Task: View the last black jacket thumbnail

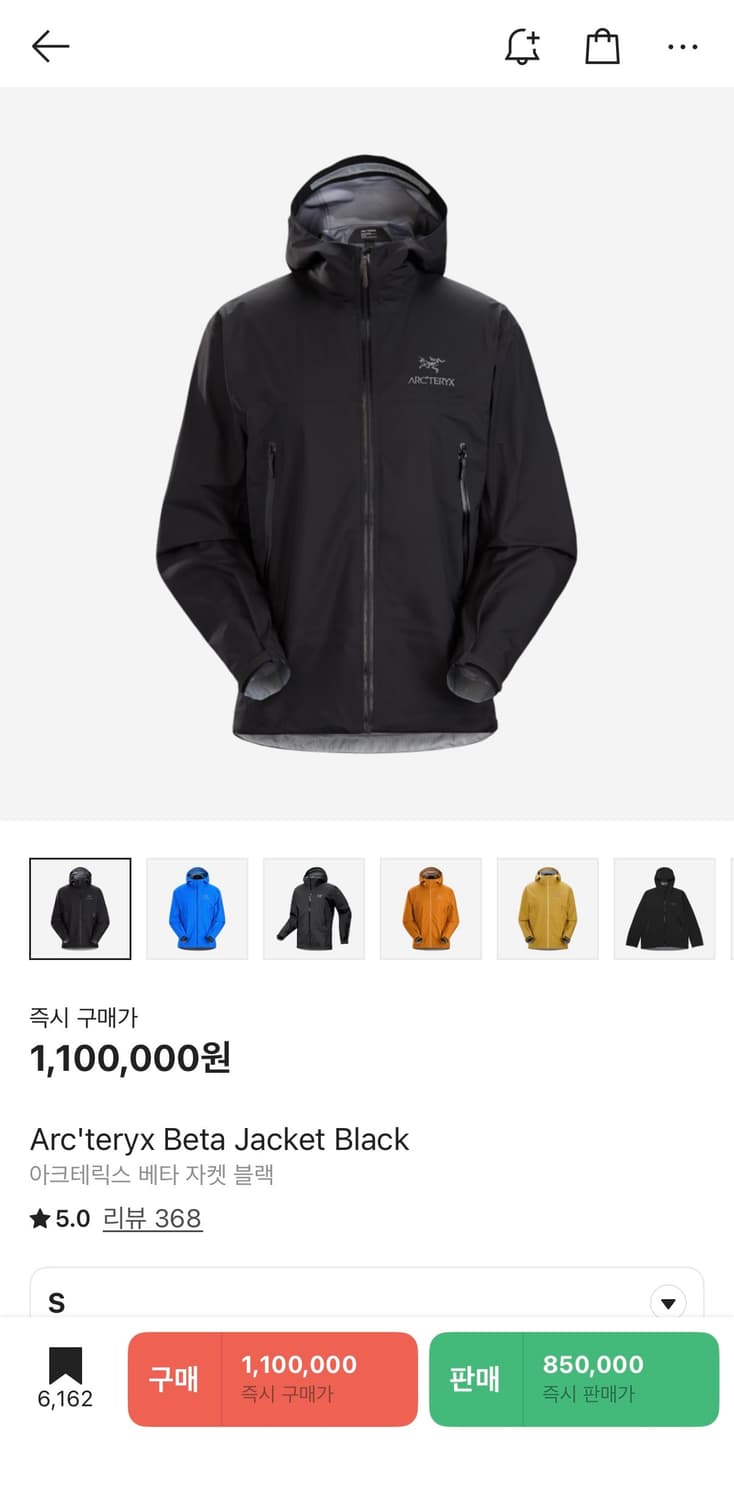Action: tap(665, 908)
